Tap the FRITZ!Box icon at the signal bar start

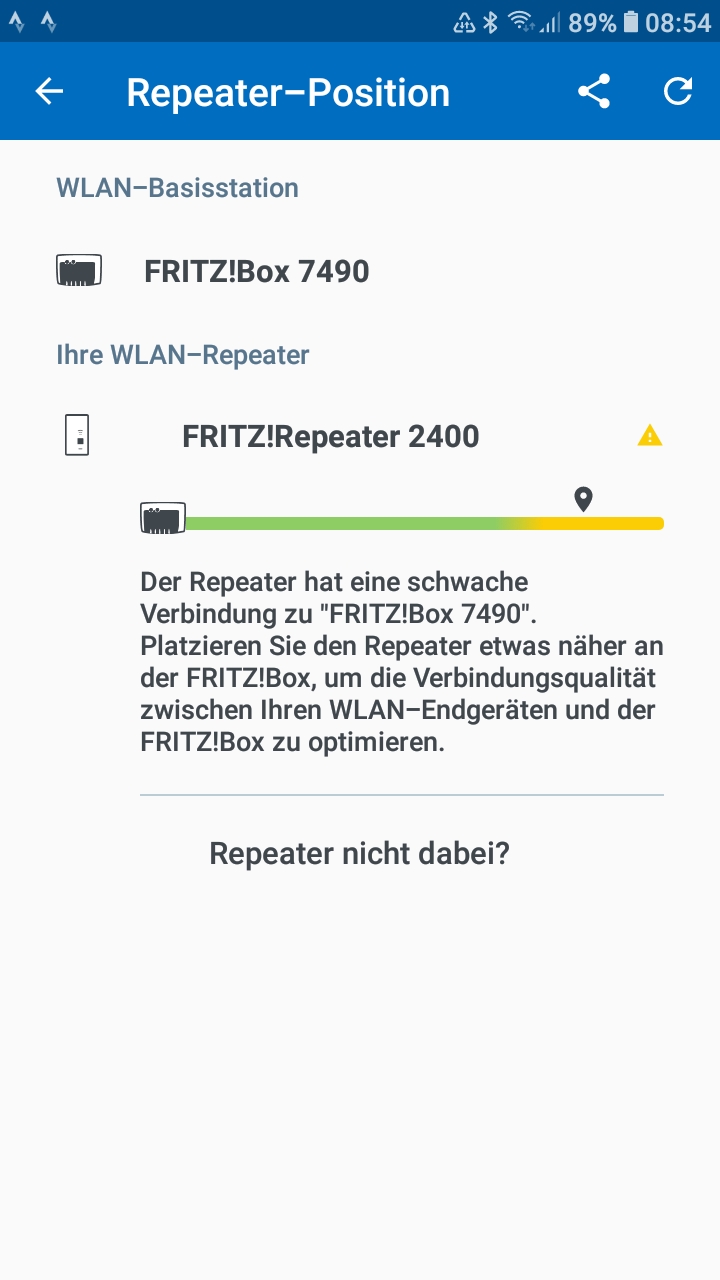(162, 518)
